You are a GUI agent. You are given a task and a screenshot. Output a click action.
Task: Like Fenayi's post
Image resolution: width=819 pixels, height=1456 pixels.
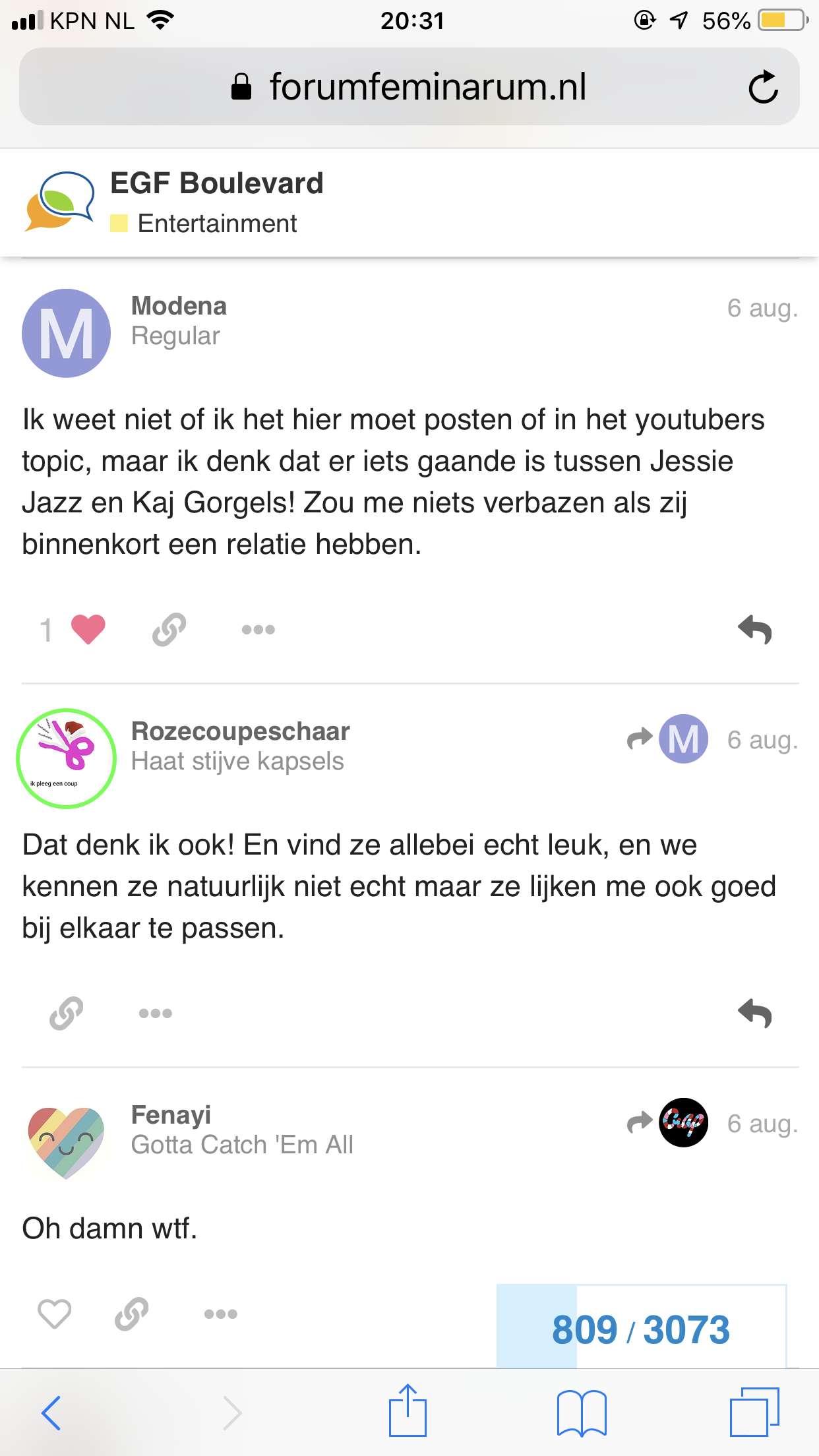(54, 1314)
